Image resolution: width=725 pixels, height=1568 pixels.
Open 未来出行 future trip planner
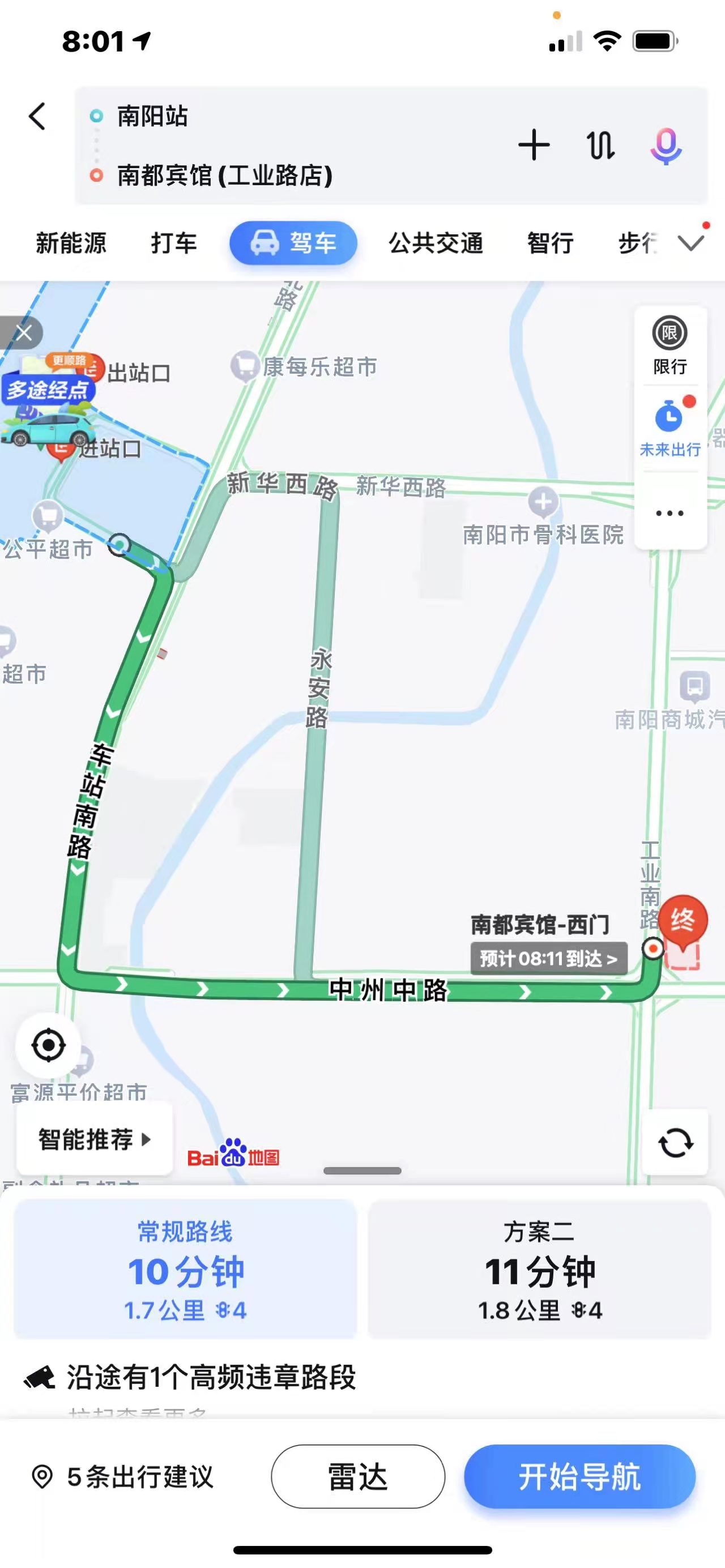669,429
